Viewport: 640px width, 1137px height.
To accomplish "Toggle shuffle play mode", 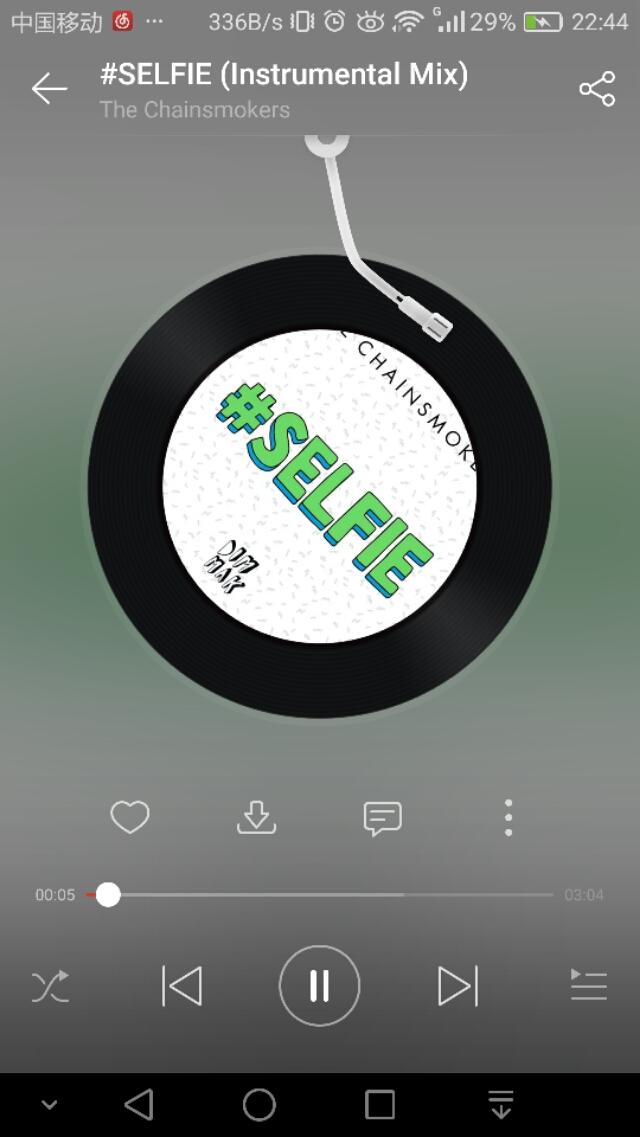I will pyautogui.click(x=51, y=986).
